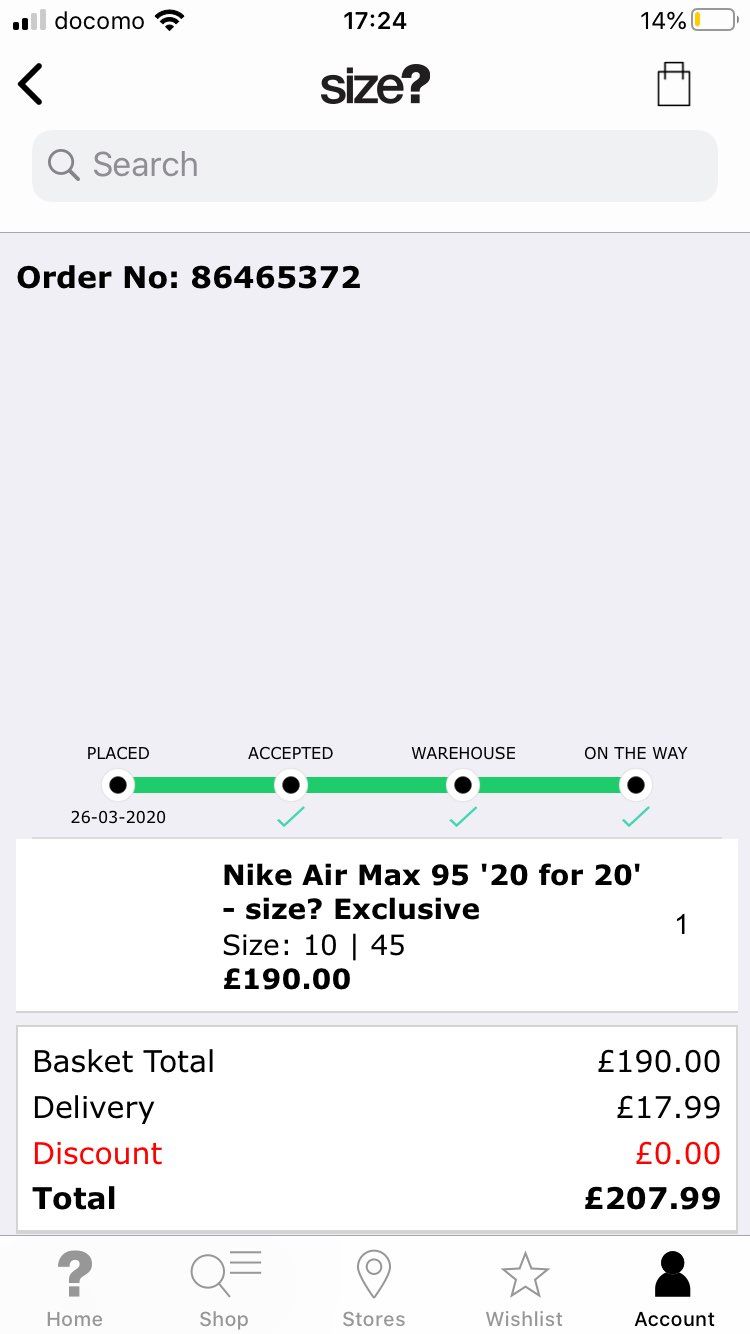Open the Wishlist tab

point(524,1289)
